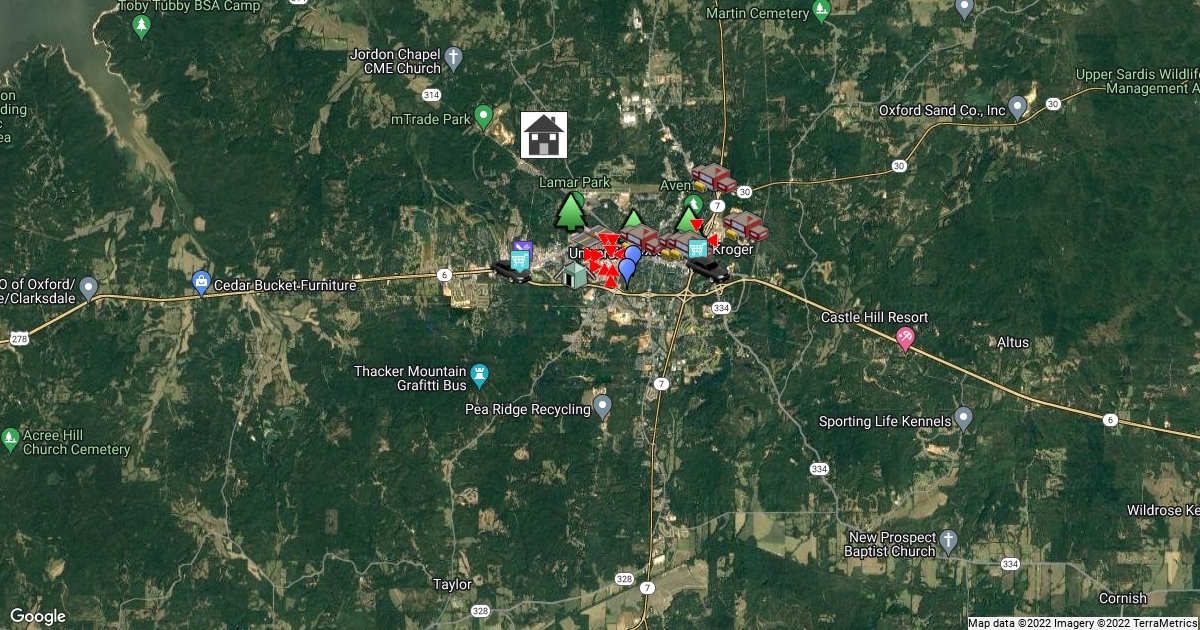
Task: Tap the Jordon Chapel CME Church pin
Action: click(x=454, y=58)
